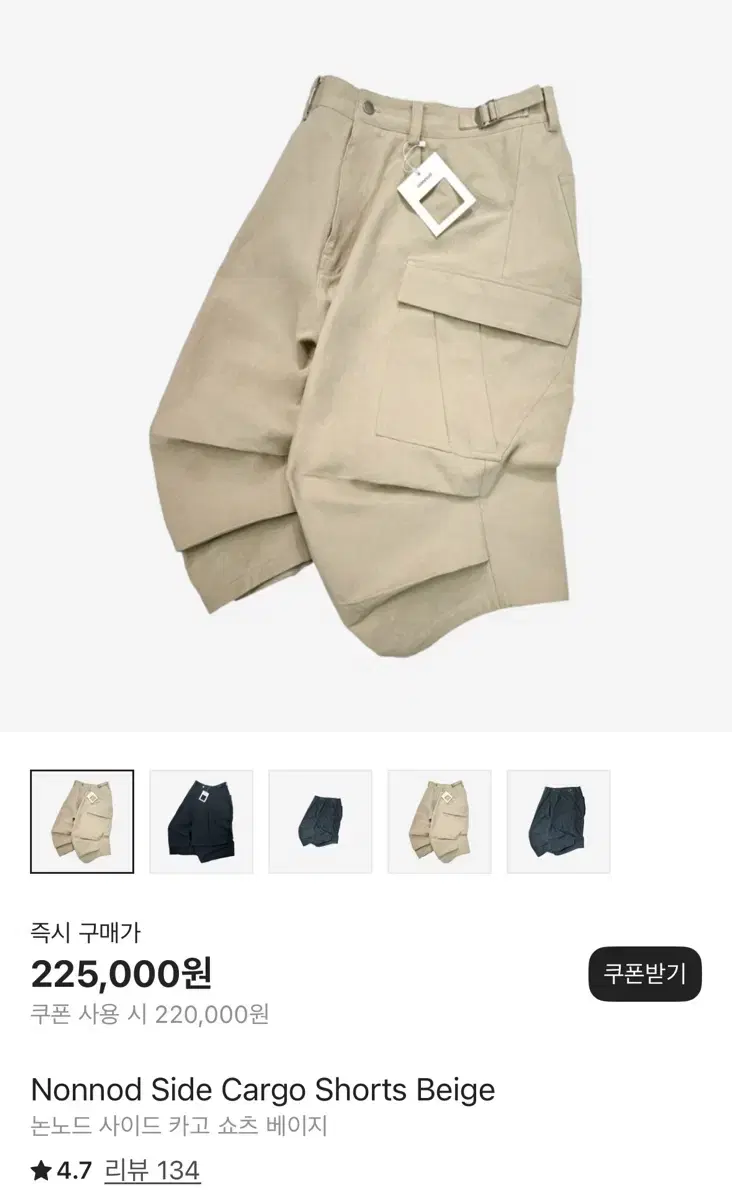This screenshot has width=732, height=1200.
Task: Select the beige side-view shorts thumbnail
Action: click(x=440, y=820)
